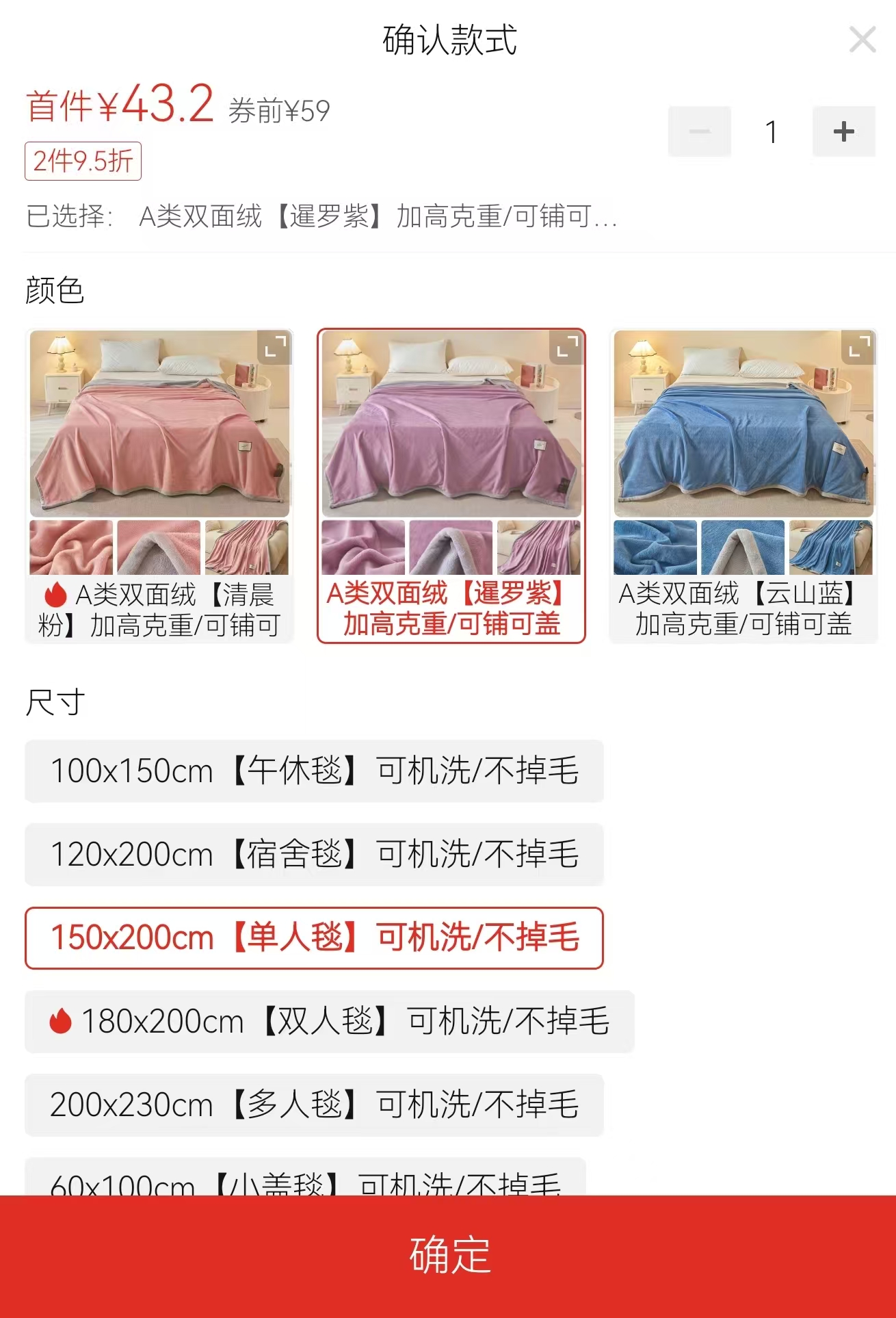The height and width of the screenshot is (1318, 896).
Task: Choose size 180x200cm 双人毯
Action: 329,1021
